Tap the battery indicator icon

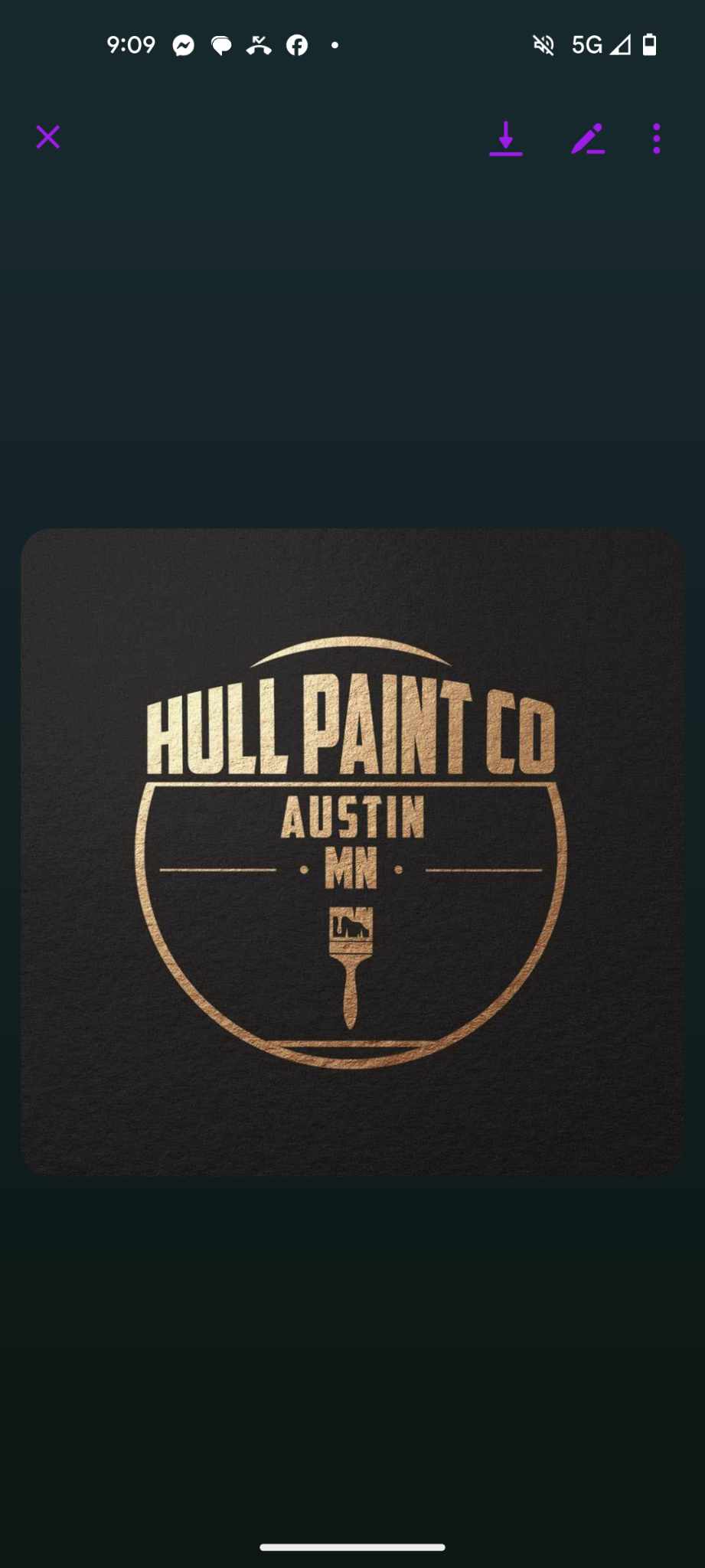[x=649, y=45]
